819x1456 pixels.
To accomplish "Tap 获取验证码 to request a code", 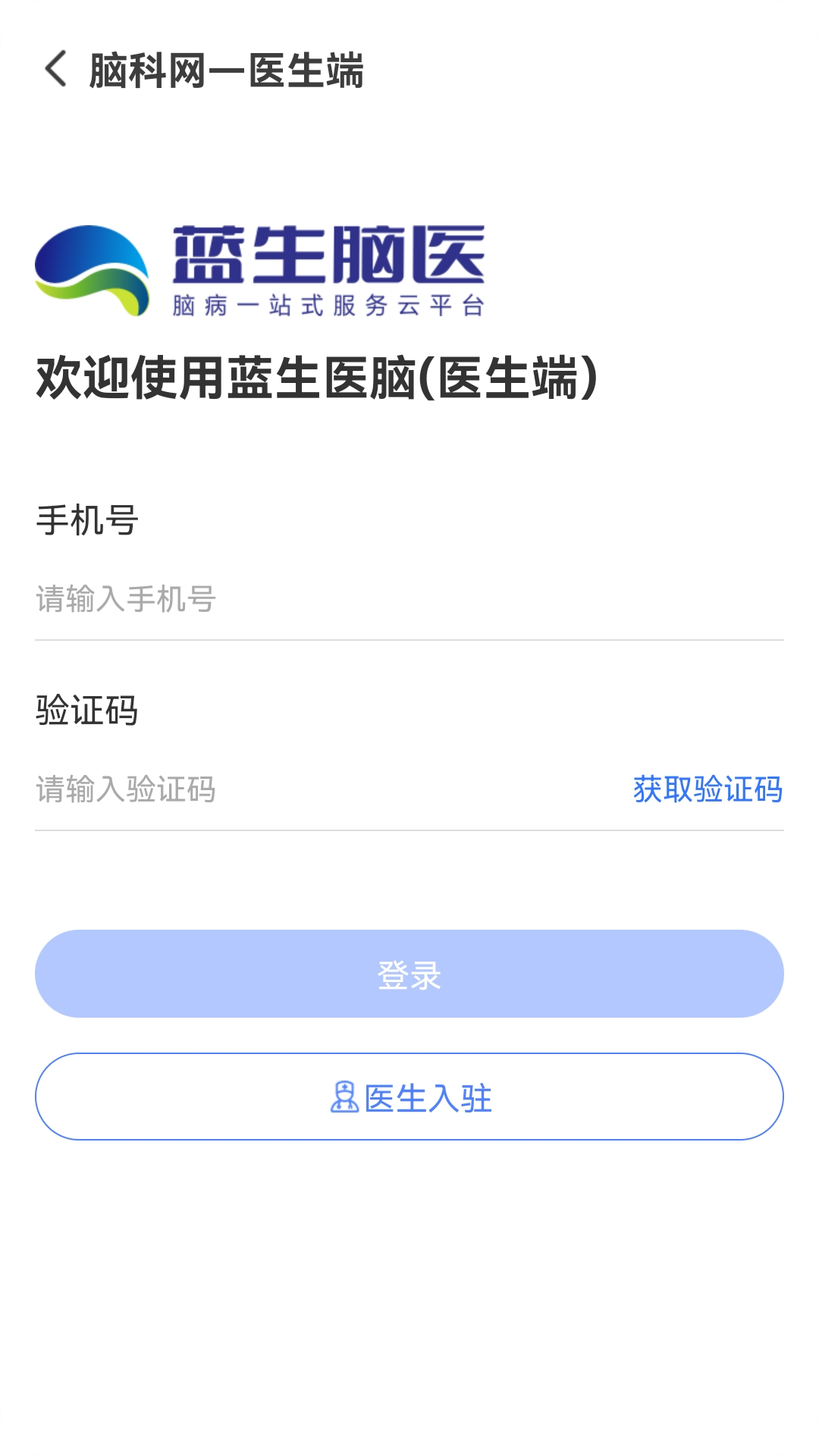I will [707, 790].
